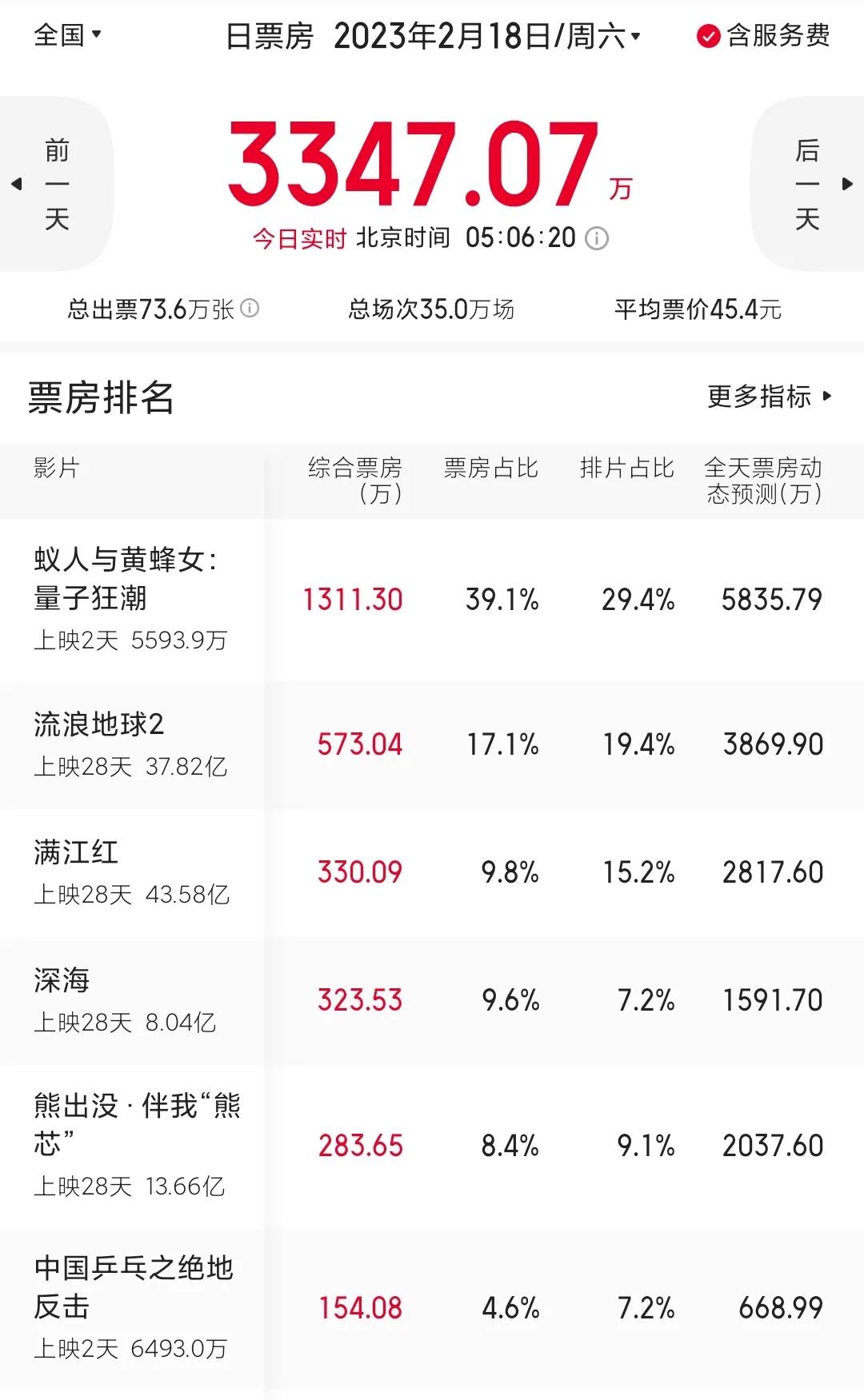Screen dimensions: 864x1400
Task: Go to 后一天 box office
Action: (809, 184)
